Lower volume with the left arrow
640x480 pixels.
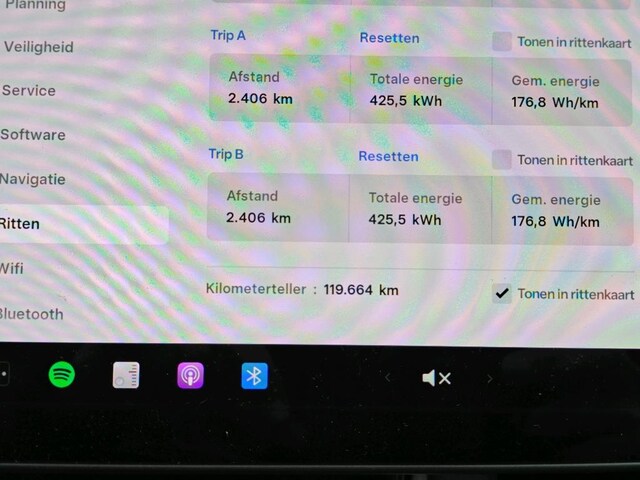coord(388,378)
